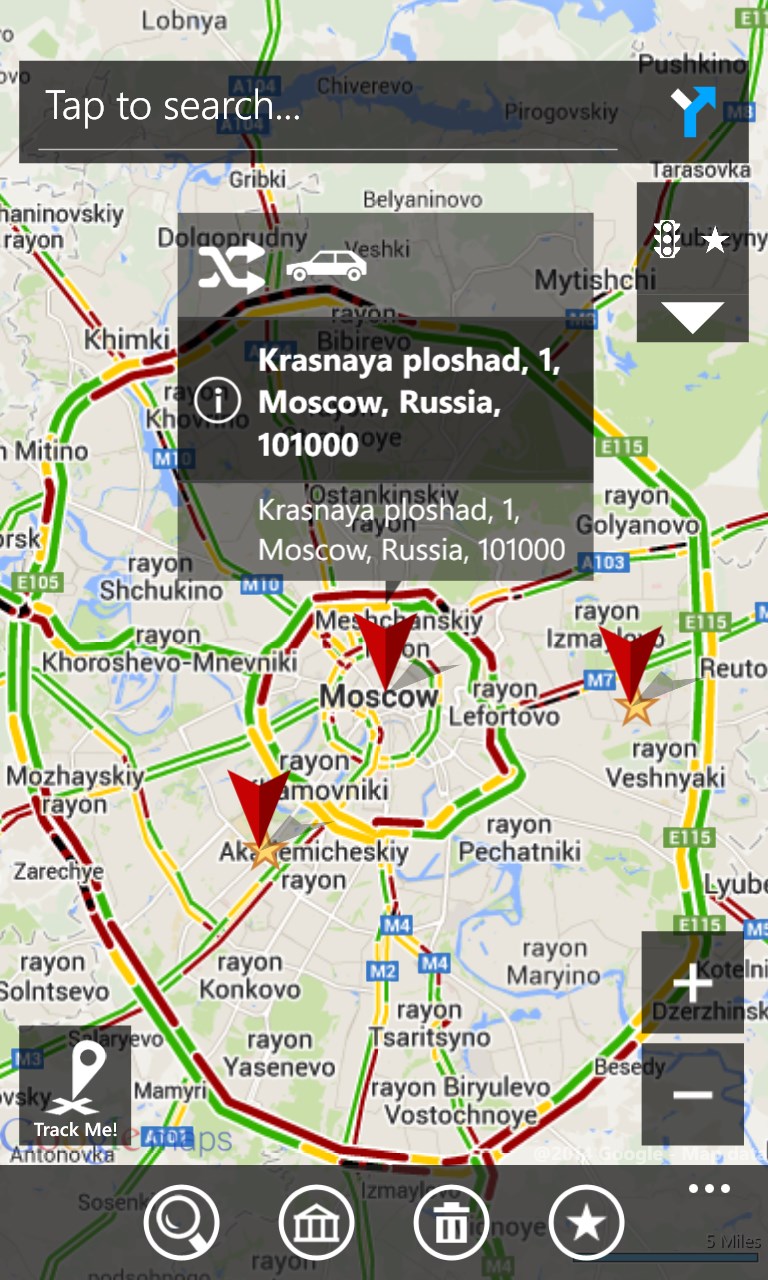Tap the search field to find a place
The height and width of the screenshot is (1280, 768).
point(330,108)
